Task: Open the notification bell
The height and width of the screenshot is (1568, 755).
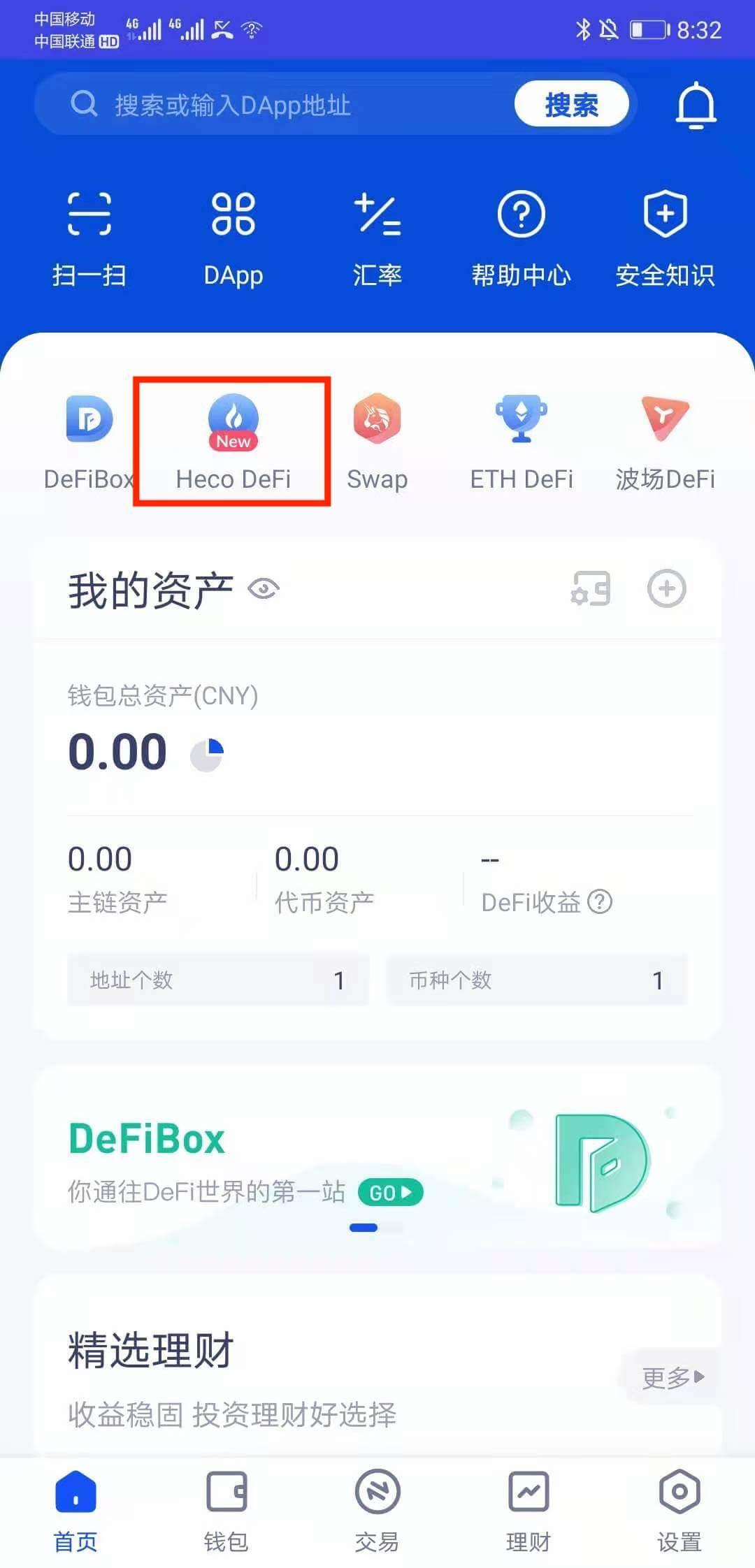Action: (x=696, y=103)
